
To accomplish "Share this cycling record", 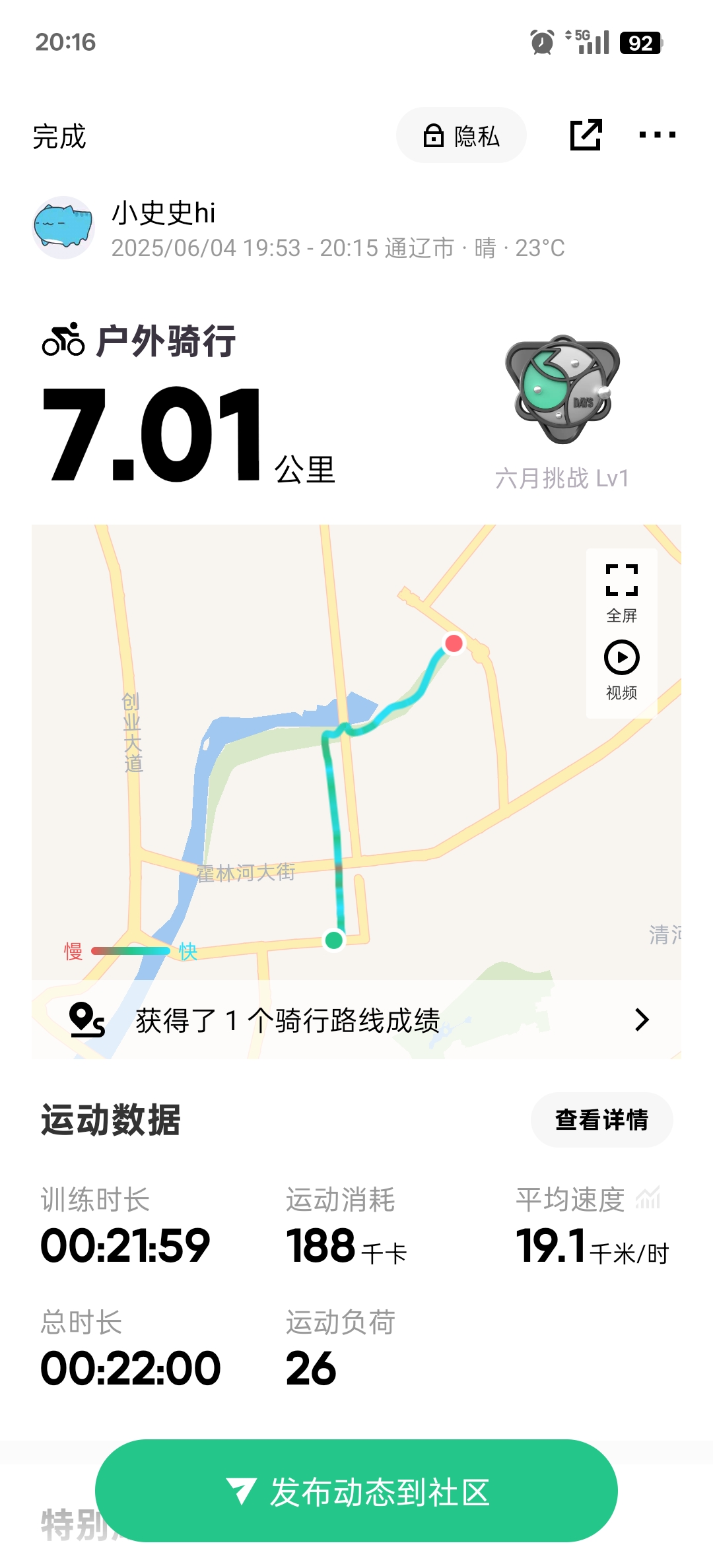I will [x=586, y=135].
